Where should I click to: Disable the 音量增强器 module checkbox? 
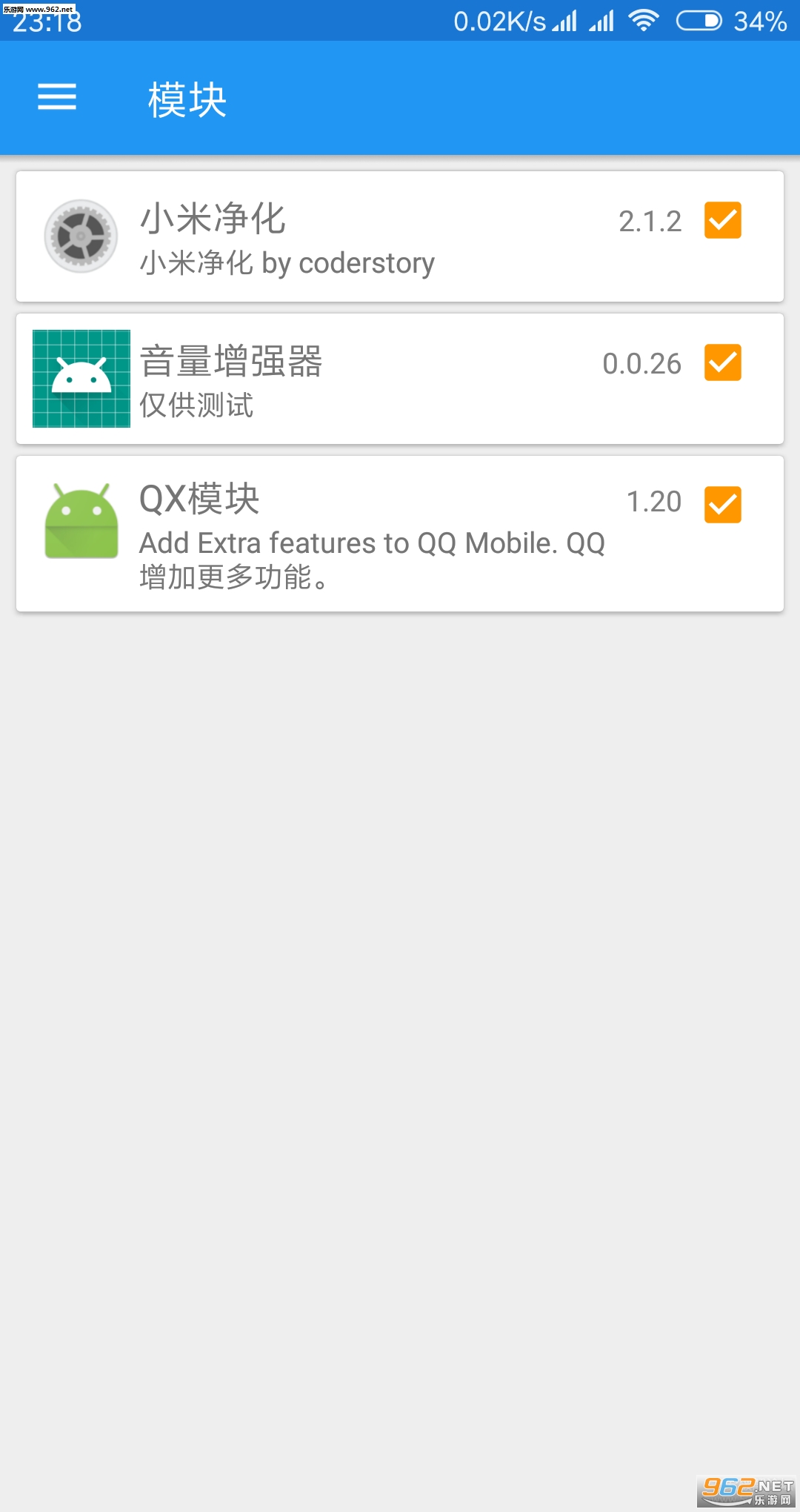coord(722,362)
